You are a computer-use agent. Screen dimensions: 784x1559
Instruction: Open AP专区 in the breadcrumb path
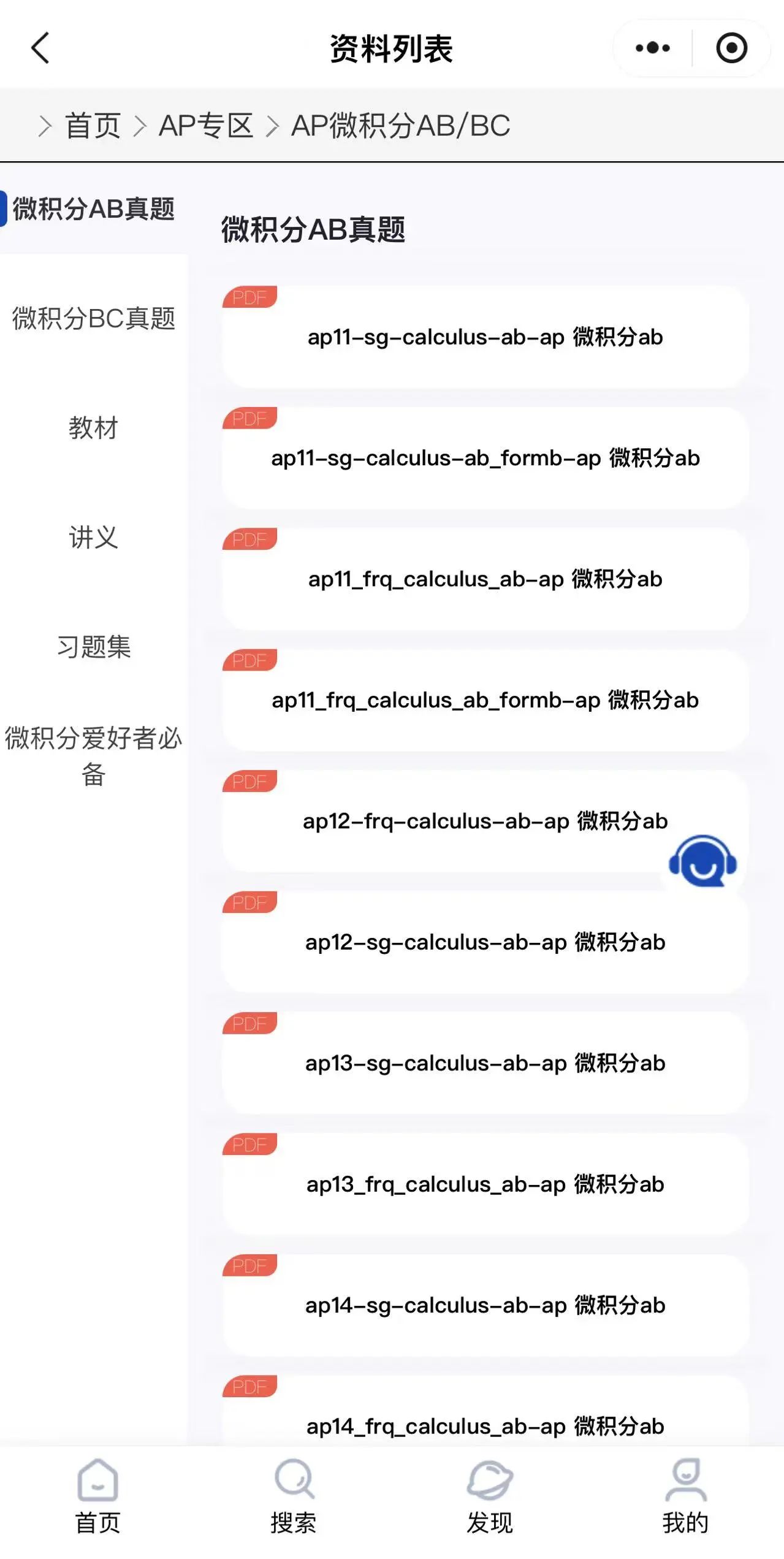[x=205, y=126]
